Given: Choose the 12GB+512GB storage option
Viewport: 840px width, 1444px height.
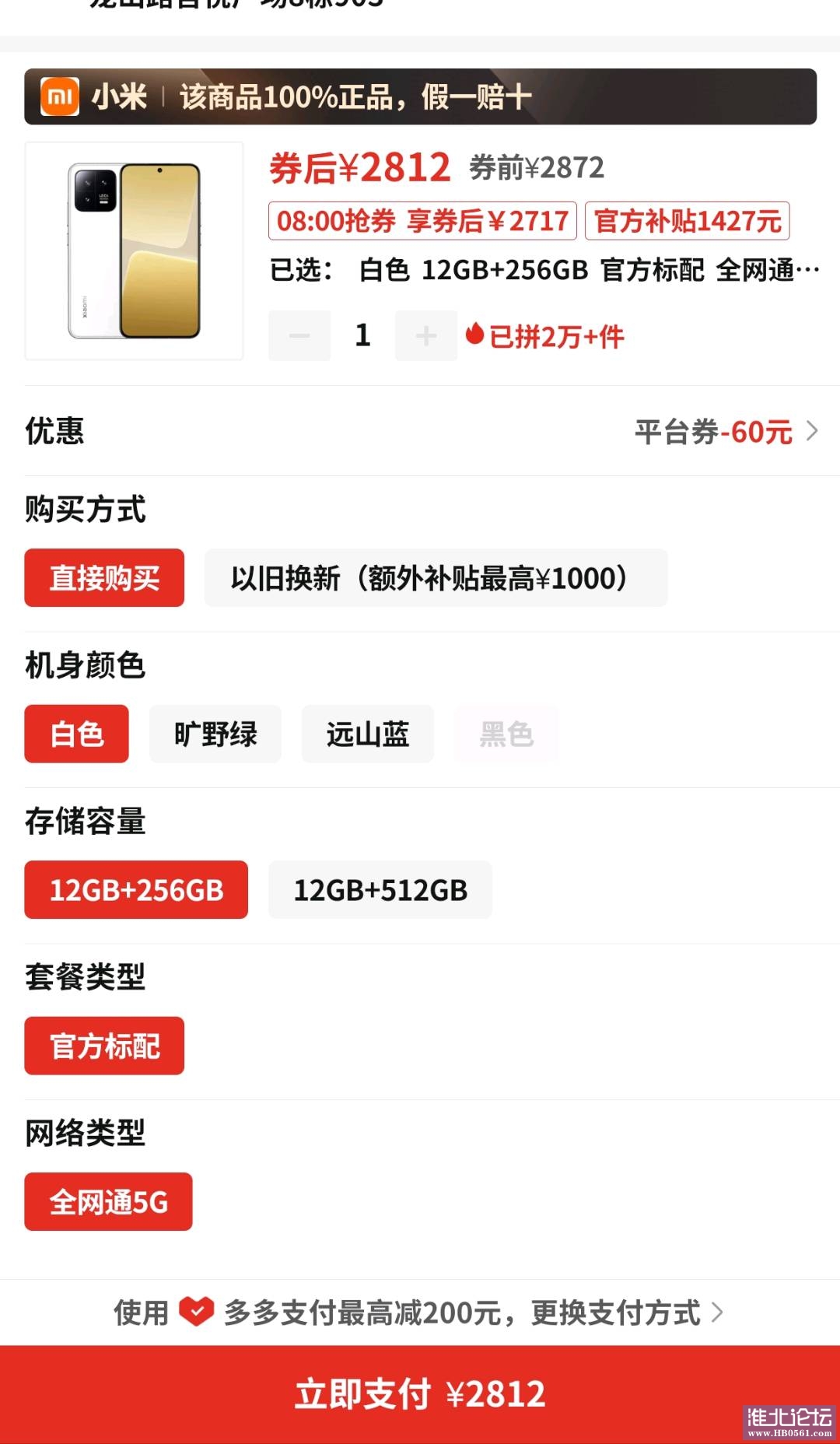Looking at the screenshot, I should [380, 889].
